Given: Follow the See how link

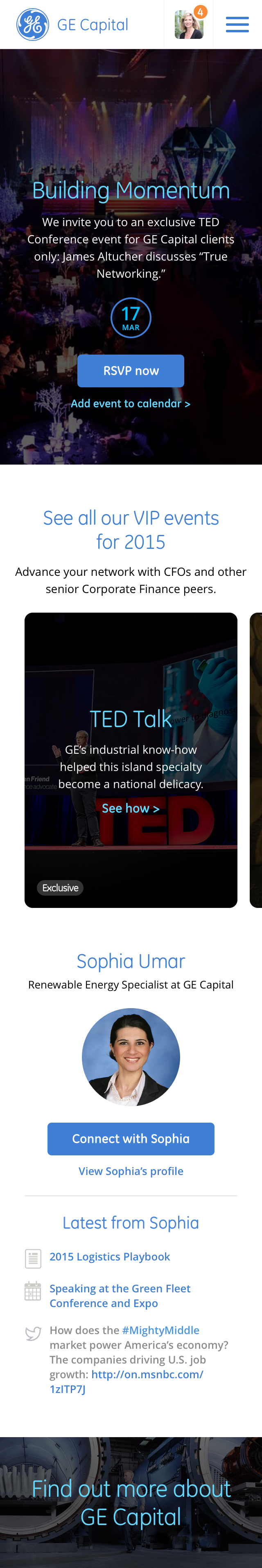Looking at the screenshot, I should point(131,809).
